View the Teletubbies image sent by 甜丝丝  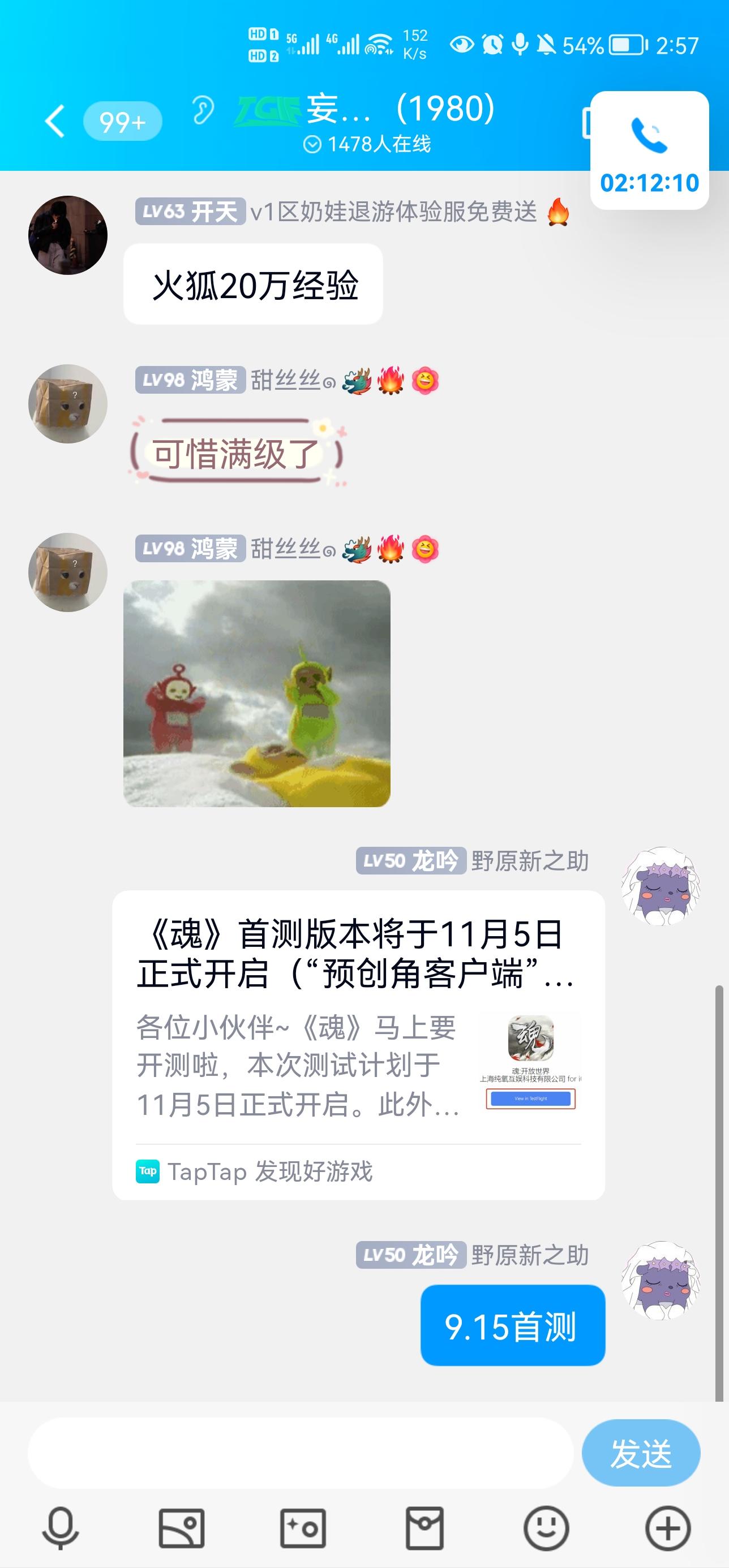256,693
